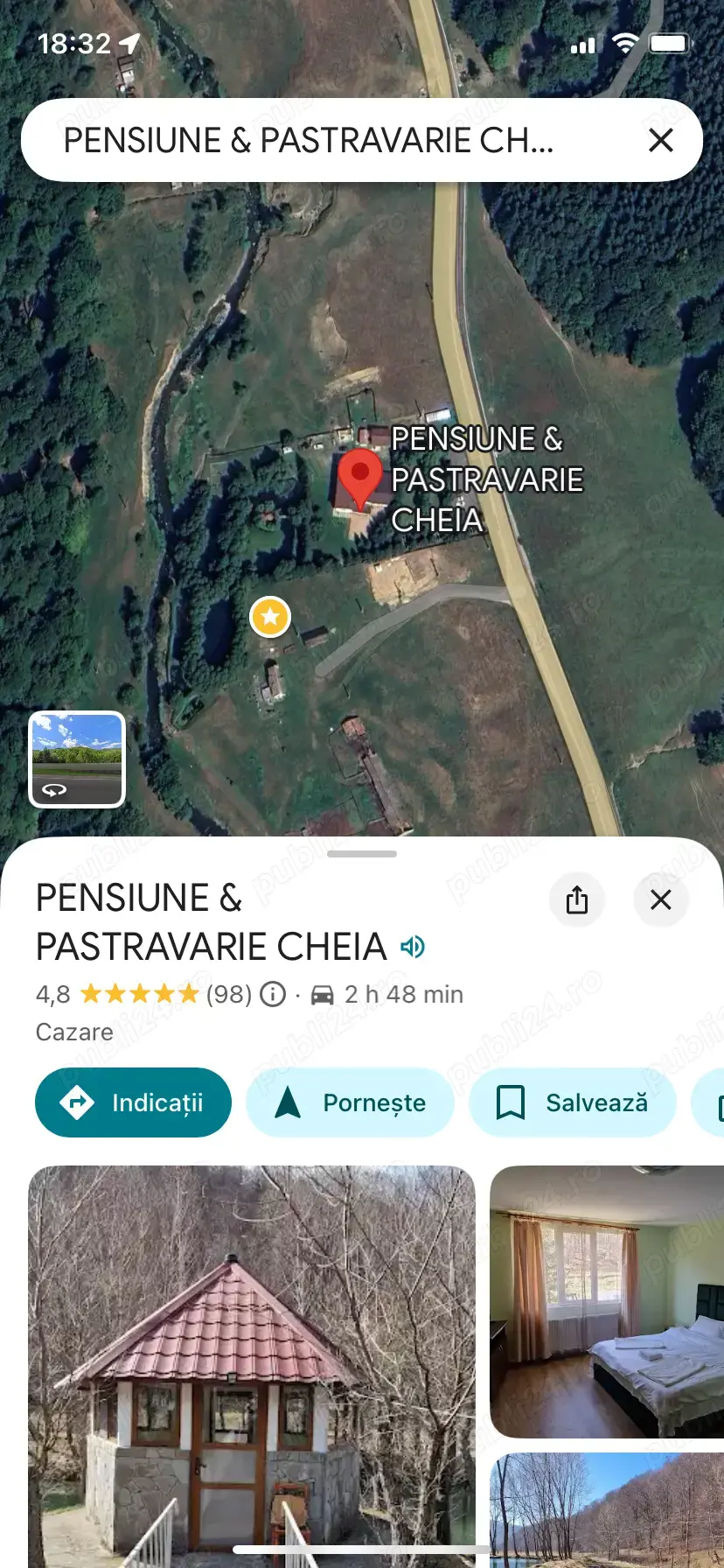Screen dimensions: 724x1568
Task: Tap the navigation arrow icon in Pornește
Action: coord(289,1102)
